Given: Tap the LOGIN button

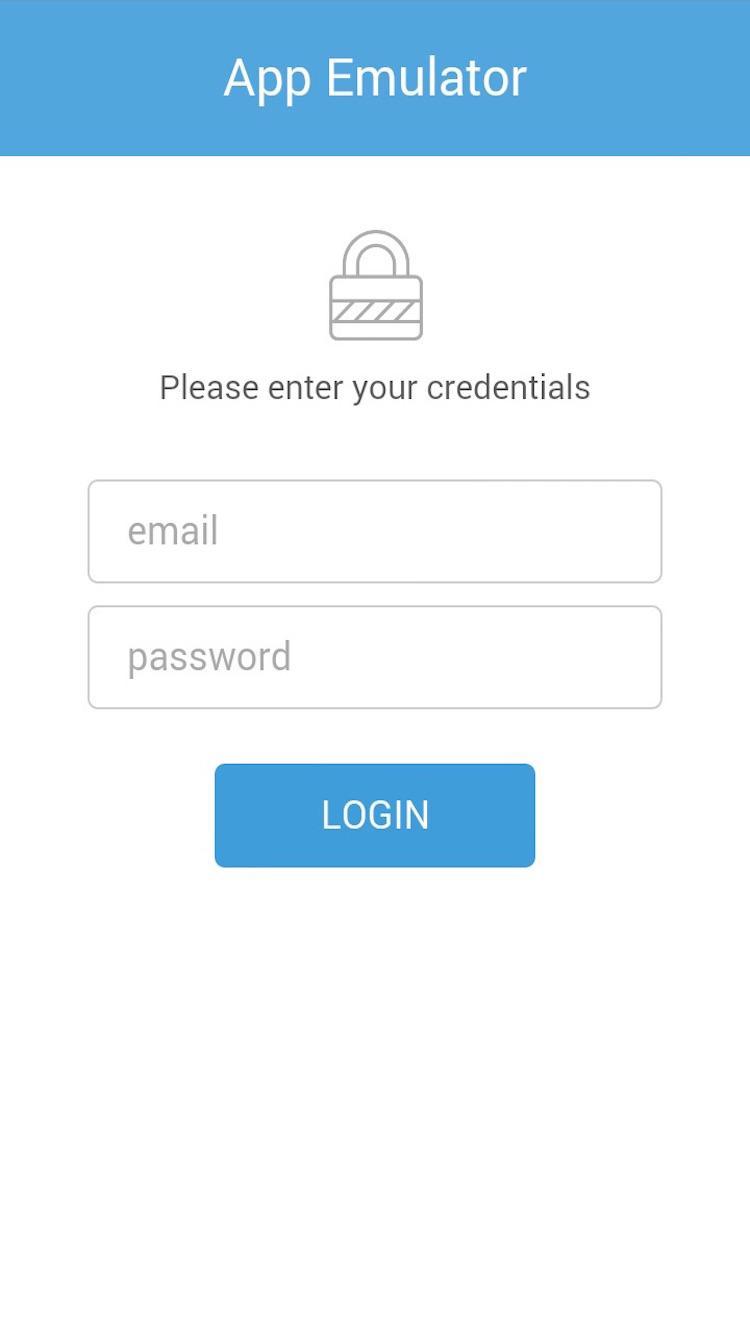Looking at the screenshot, I should pyautogui.click(x=375, y=815).
